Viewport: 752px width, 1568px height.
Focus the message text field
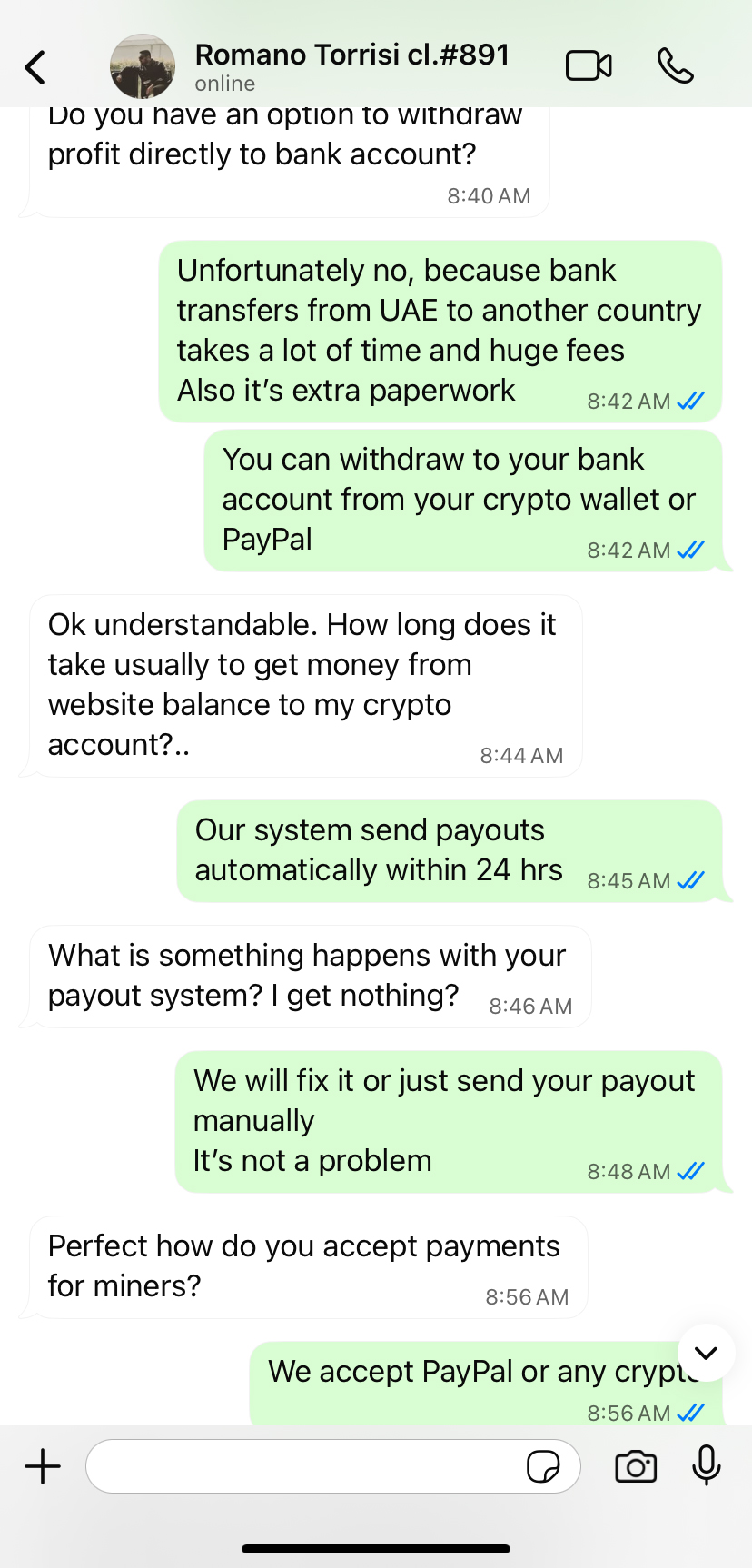tap(304, 1466)
